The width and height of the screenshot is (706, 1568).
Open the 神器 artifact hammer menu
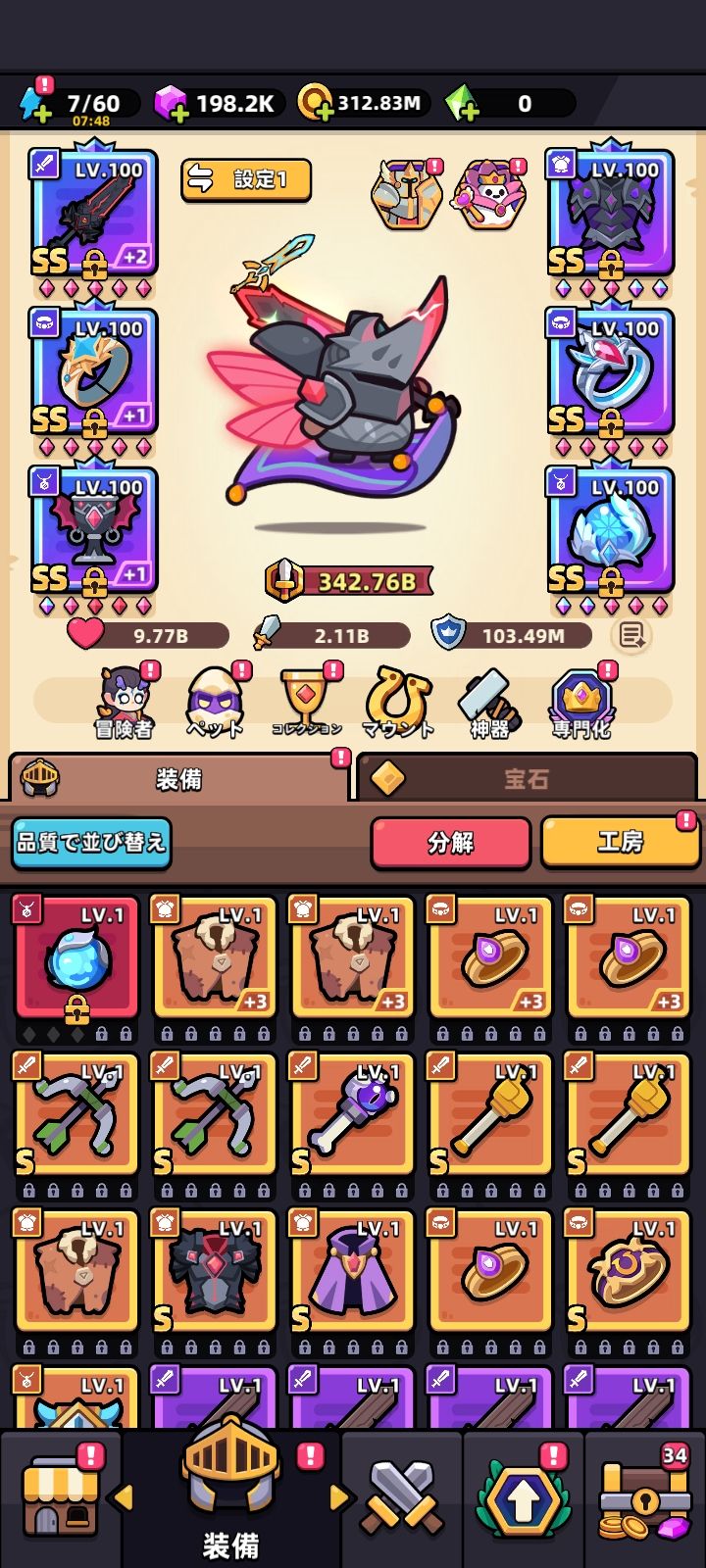tap(488, 702)
